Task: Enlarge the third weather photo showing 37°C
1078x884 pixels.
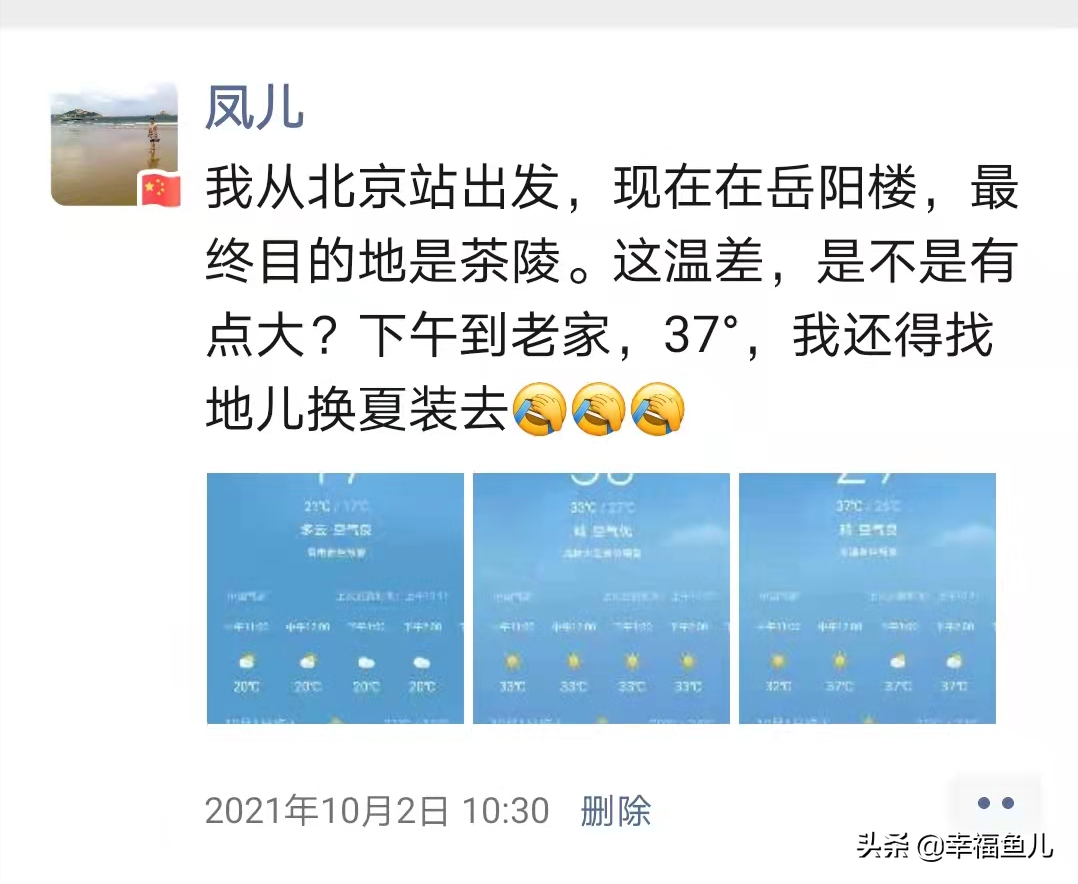Action: [867, 598]
